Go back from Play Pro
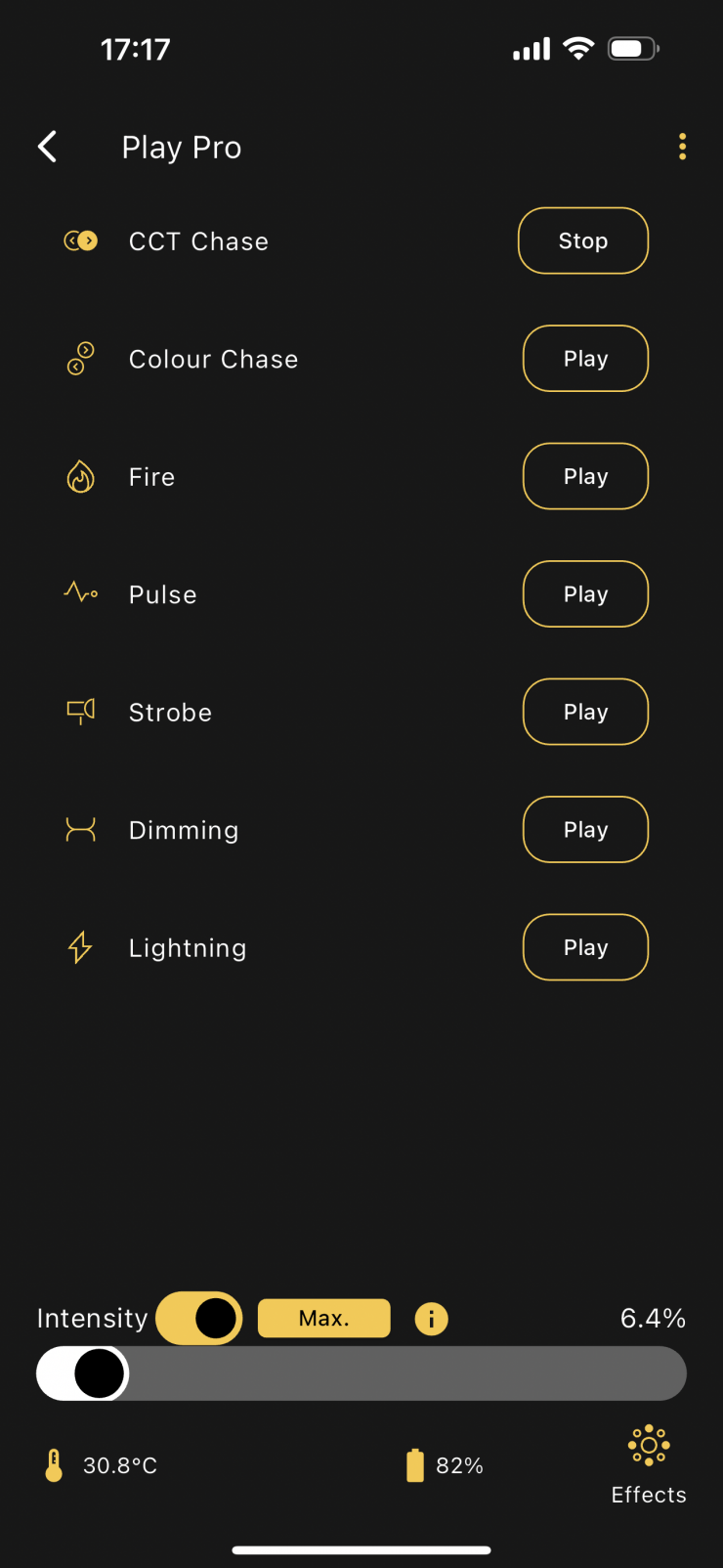723x1568 pixels. tap(47, 147)
